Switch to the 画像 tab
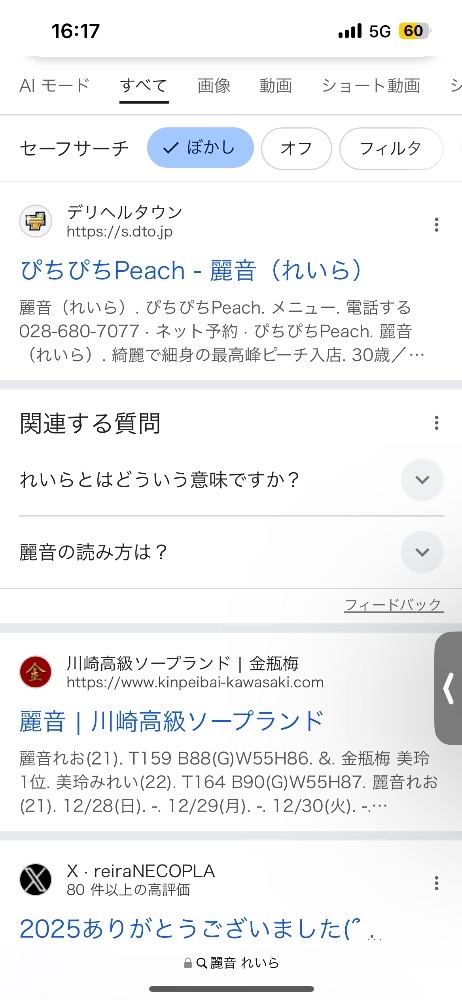Image resolution: width=462 pixels, height=1000 pixels. 214,85
